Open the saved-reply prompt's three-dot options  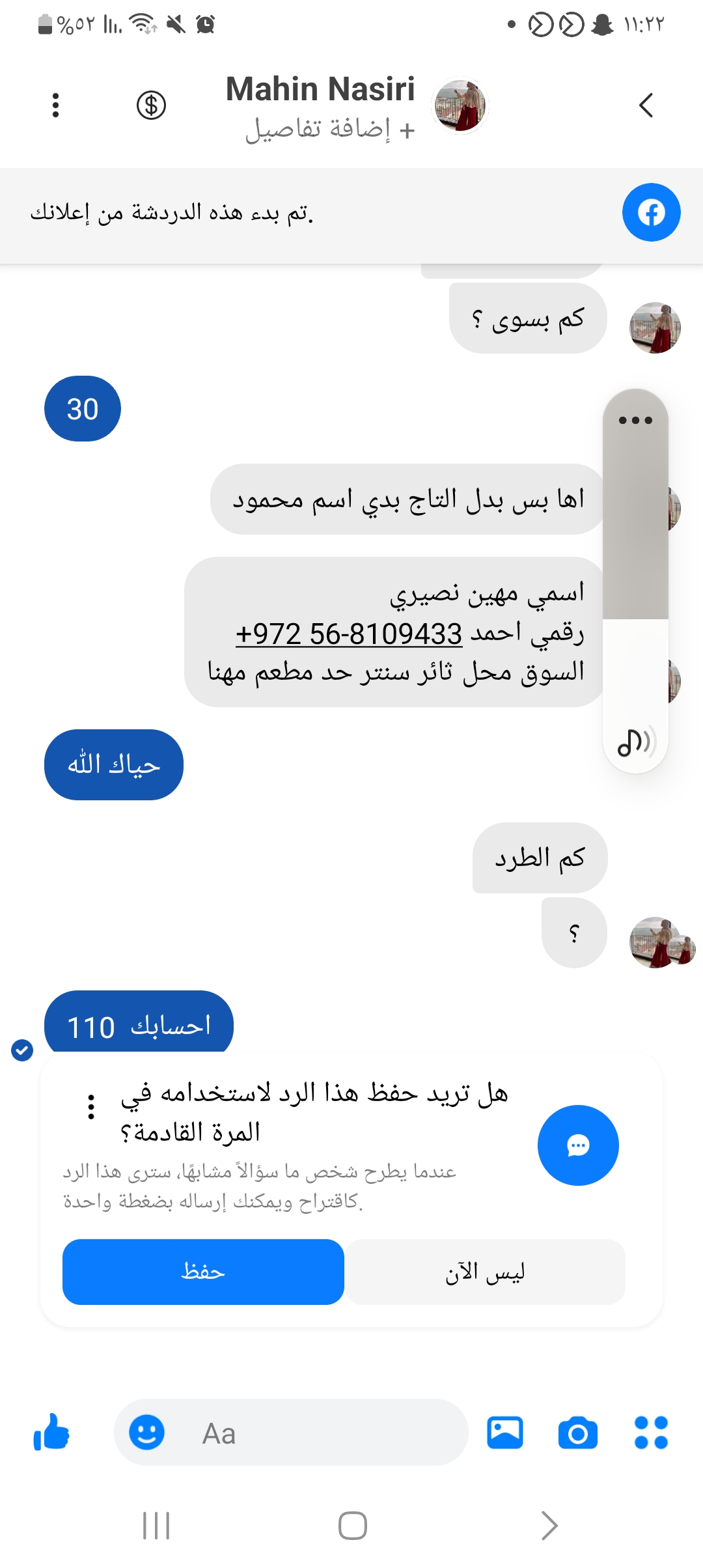(91, 1107)
